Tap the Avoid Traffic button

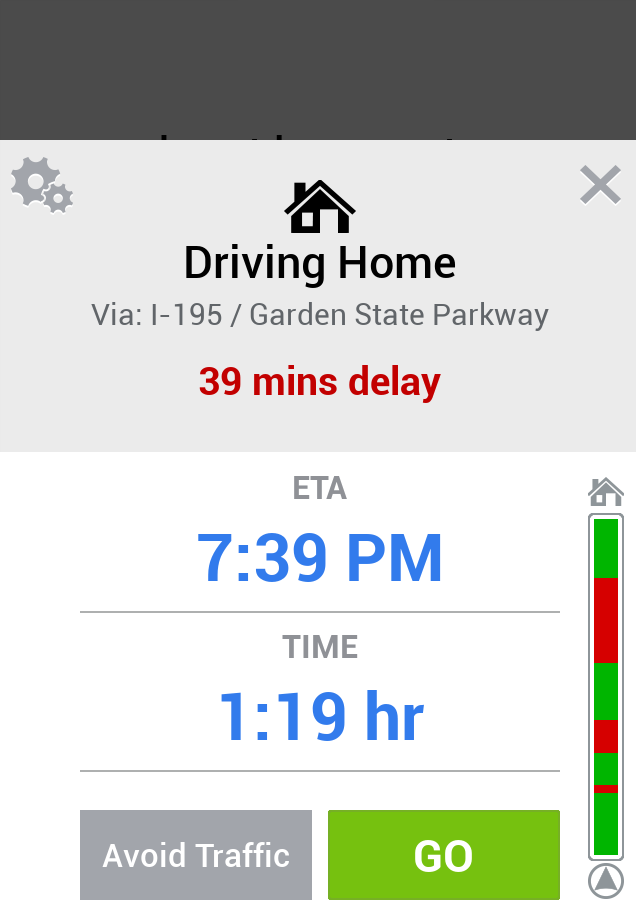tap(196, 855)
